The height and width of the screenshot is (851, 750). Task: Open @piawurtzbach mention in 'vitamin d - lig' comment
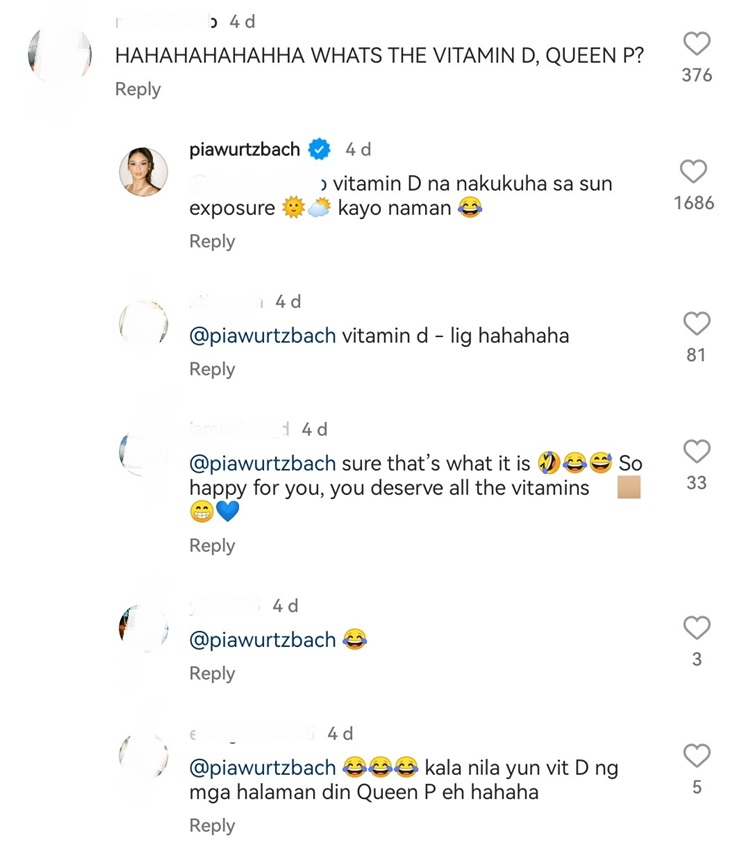[x=262, y=336]
